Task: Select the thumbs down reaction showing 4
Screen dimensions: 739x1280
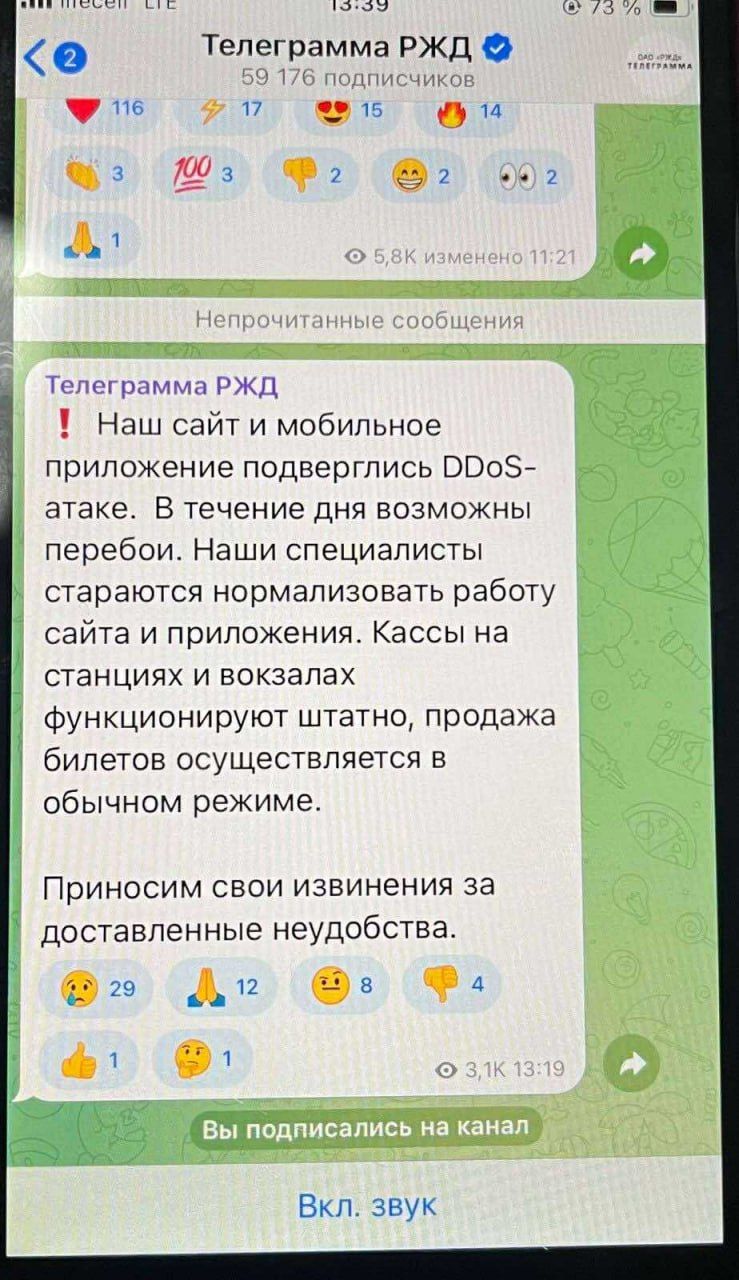Action: coord(452,986)
